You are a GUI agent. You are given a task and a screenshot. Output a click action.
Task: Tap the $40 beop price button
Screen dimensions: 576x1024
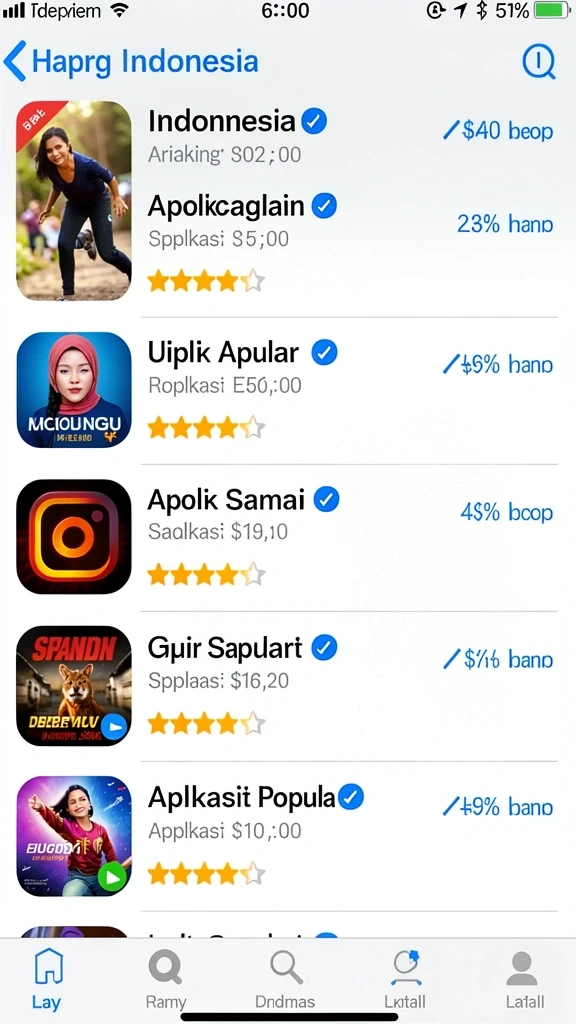point(498,131)
